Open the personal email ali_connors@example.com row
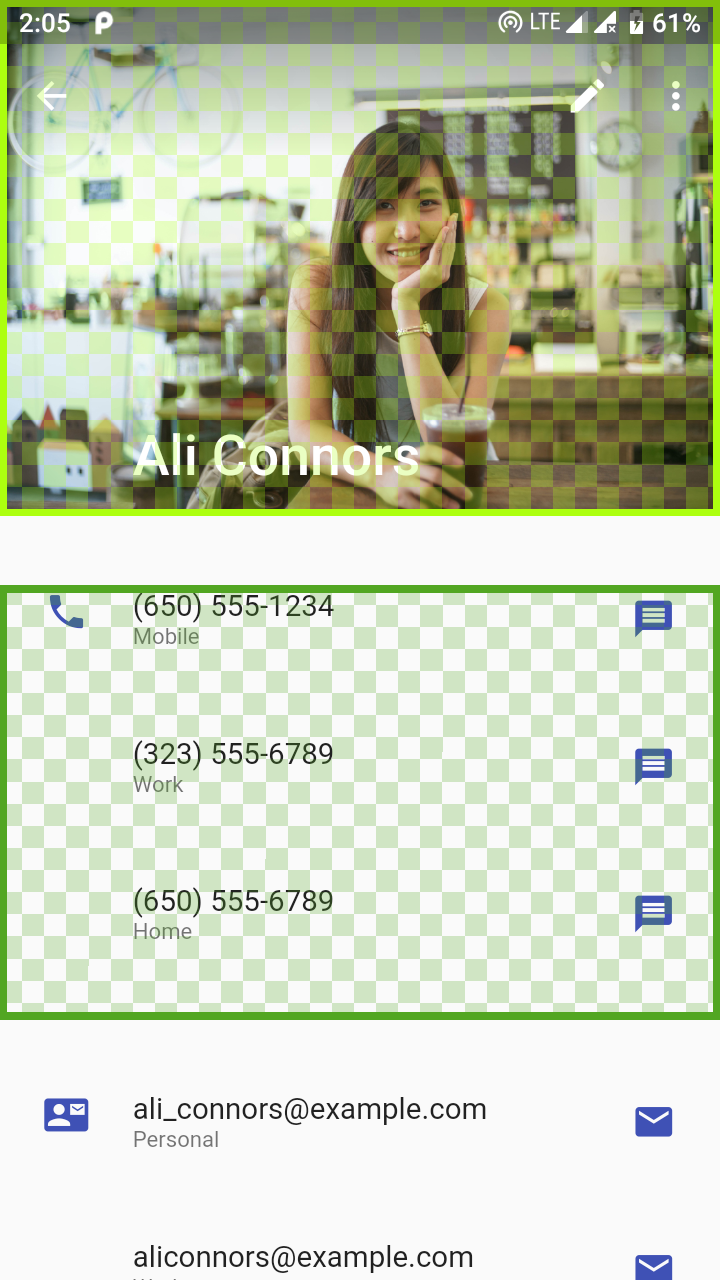Screen dimensions: 720x1280 pyautogui.click(x=360, y=1122)
